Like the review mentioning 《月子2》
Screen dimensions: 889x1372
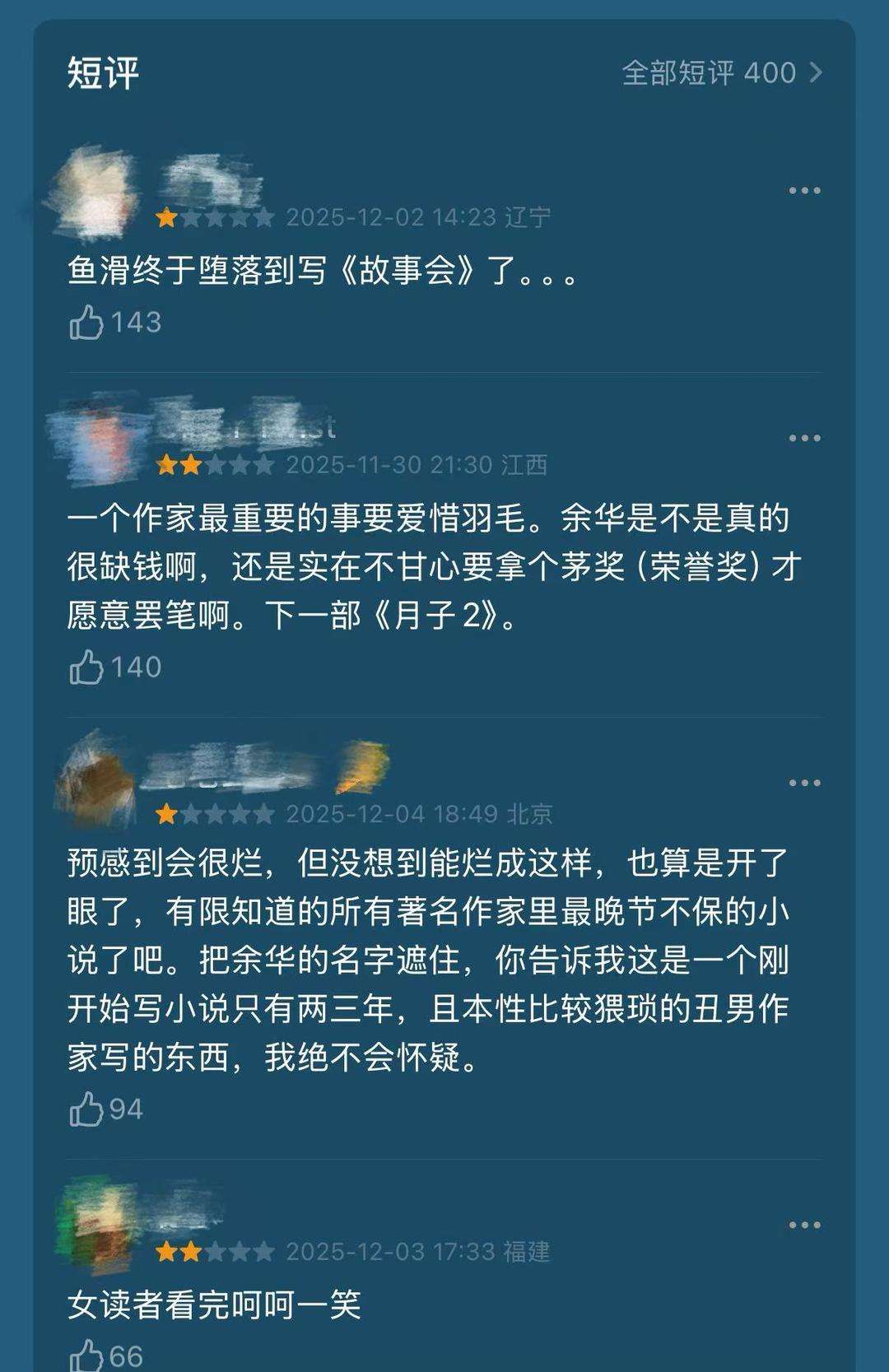coord(86,667)
